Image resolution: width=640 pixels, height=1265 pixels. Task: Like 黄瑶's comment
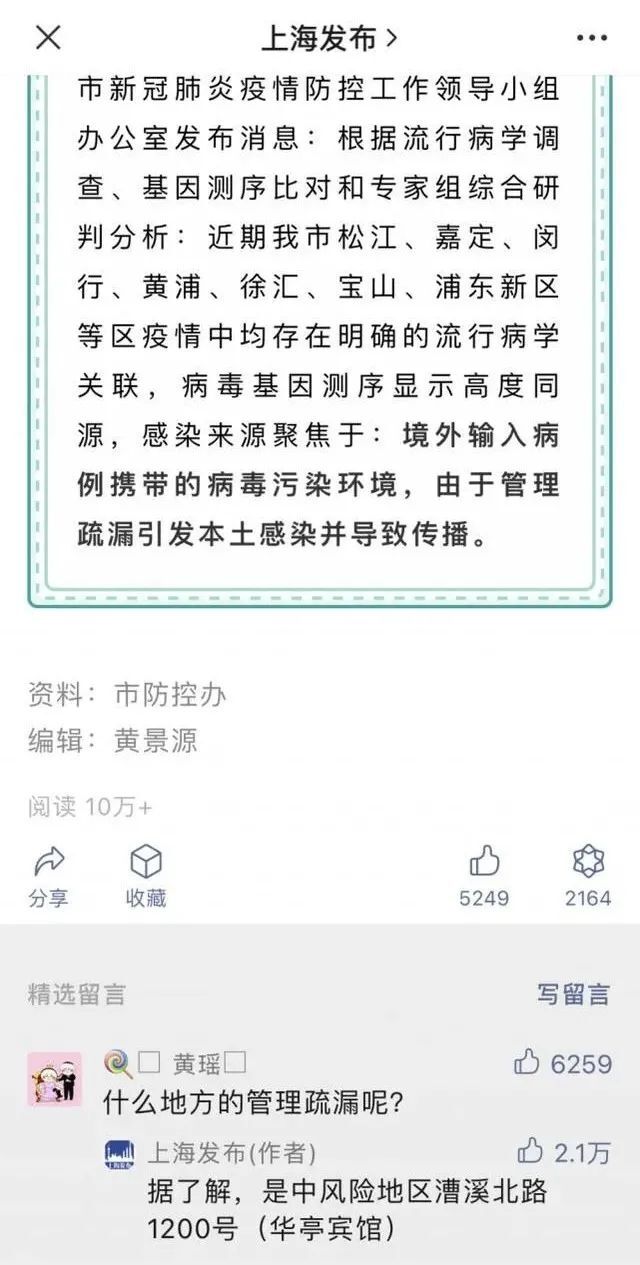[x=528, y=1062]
